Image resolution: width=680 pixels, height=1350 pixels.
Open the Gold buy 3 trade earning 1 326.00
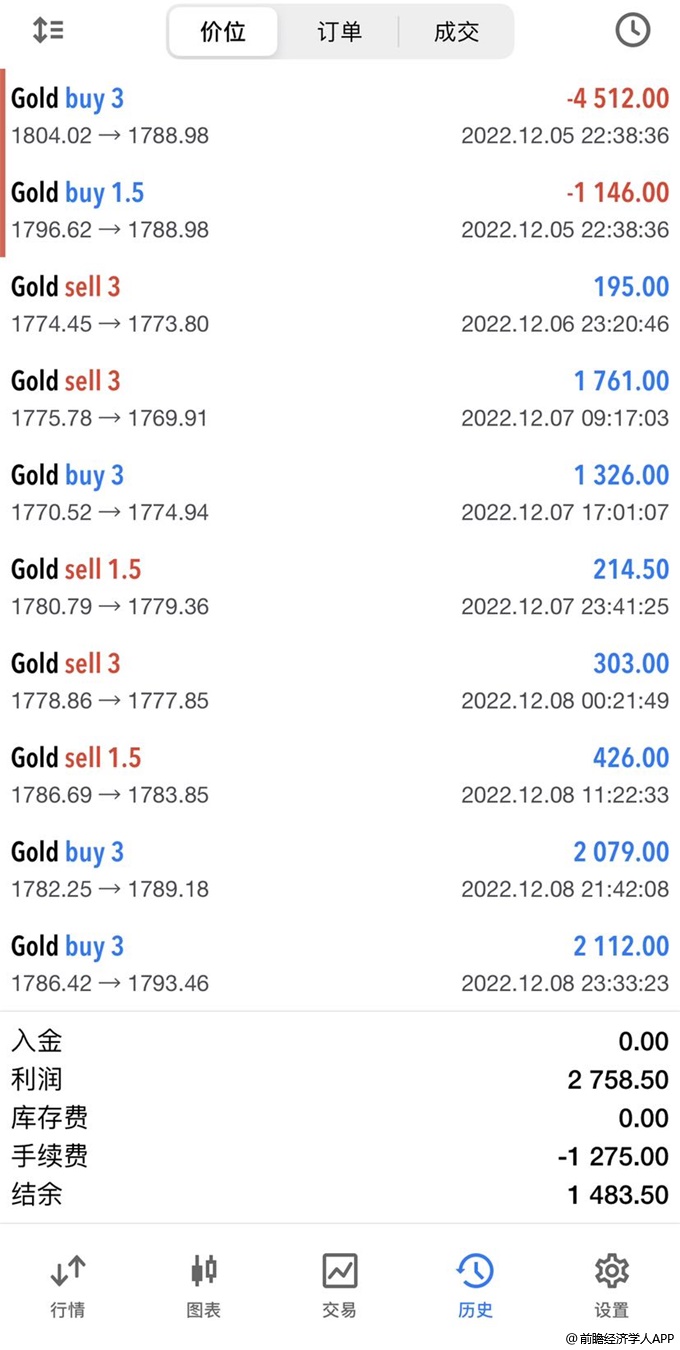coord(340,492)
